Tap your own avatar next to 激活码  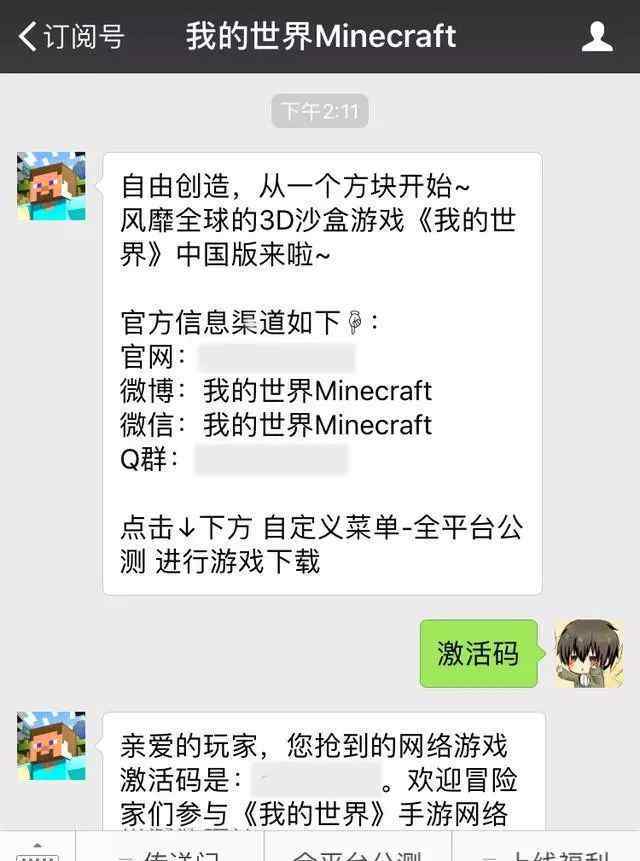pos(588,653)
